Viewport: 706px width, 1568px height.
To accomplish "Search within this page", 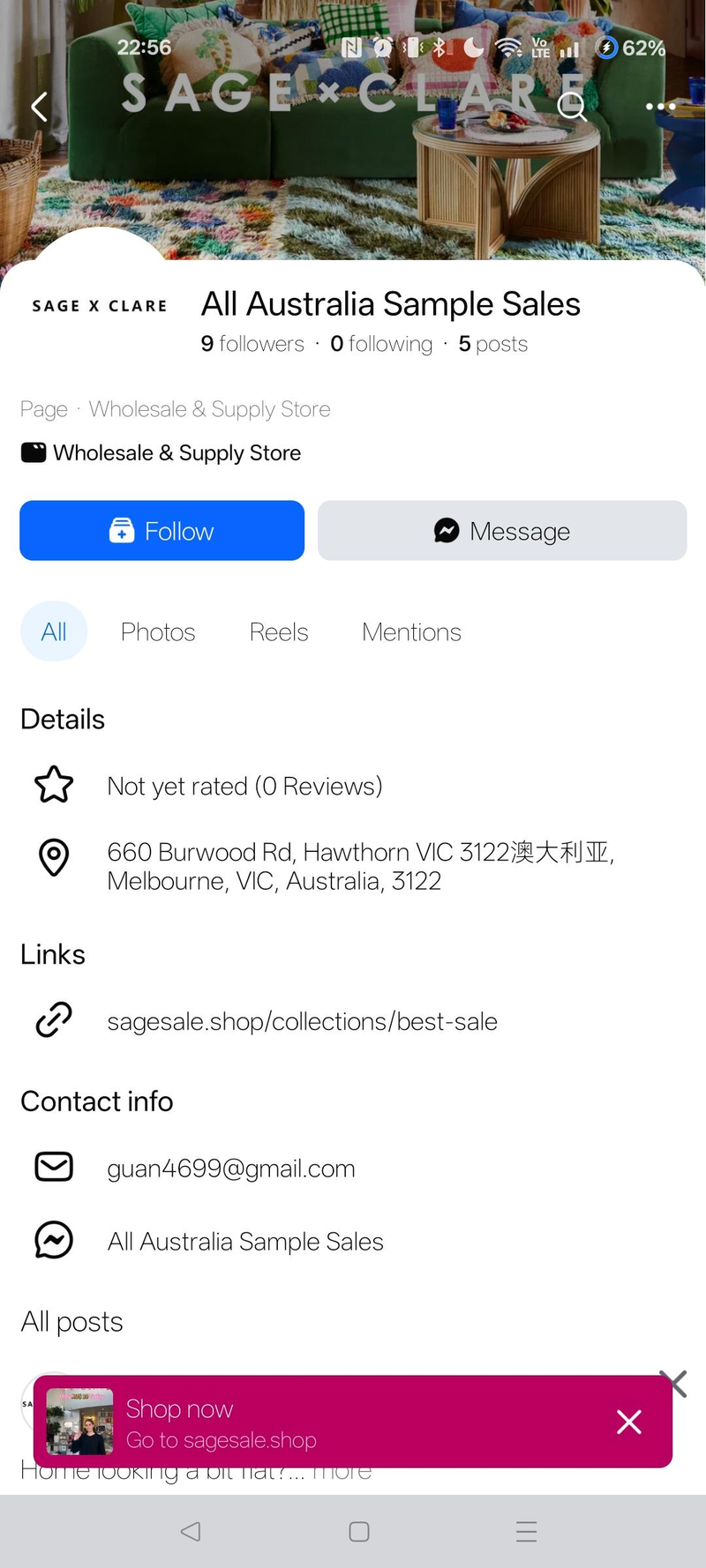I will (572, 107).
